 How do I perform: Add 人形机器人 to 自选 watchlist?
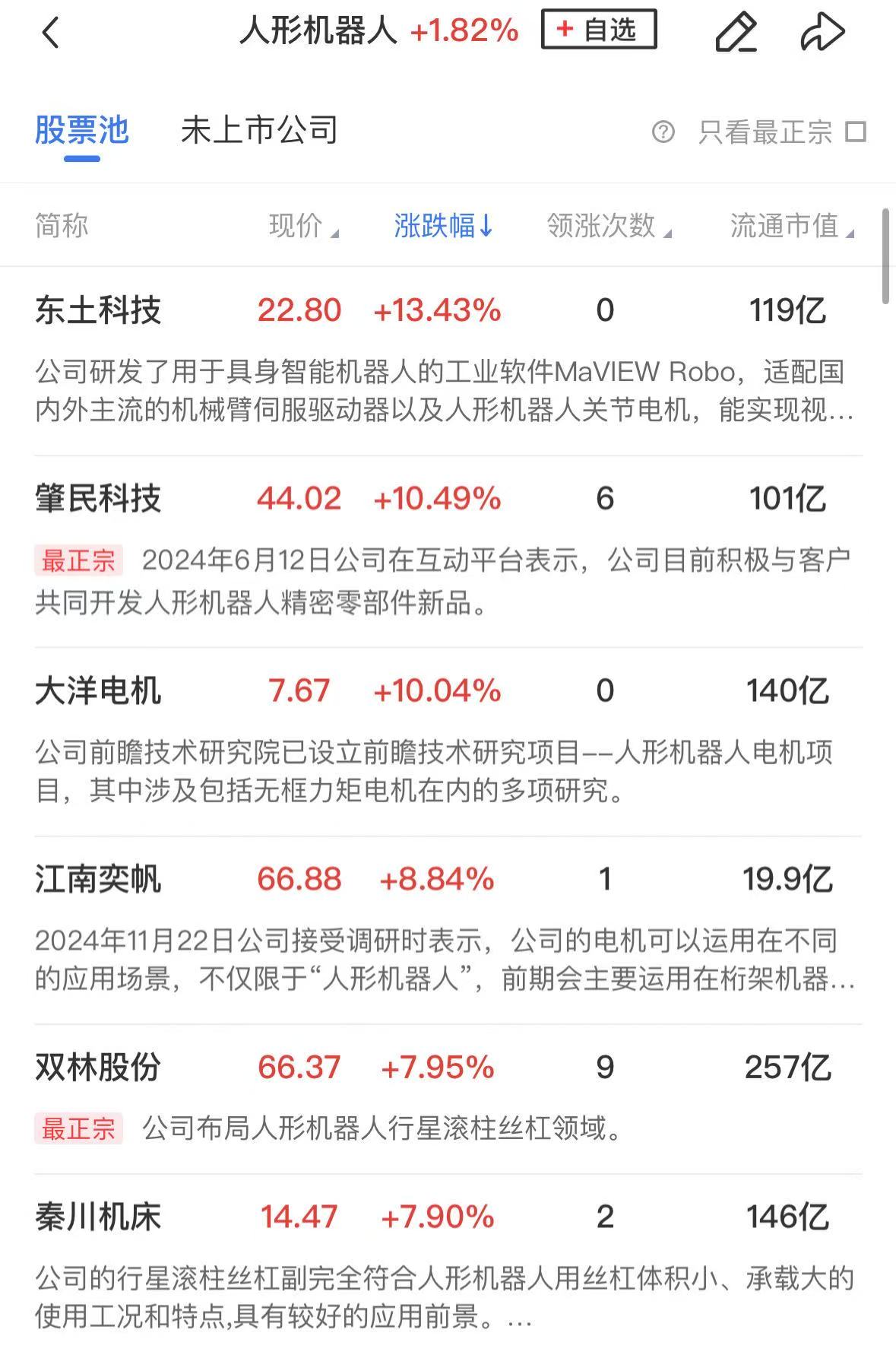click(598, 30)
